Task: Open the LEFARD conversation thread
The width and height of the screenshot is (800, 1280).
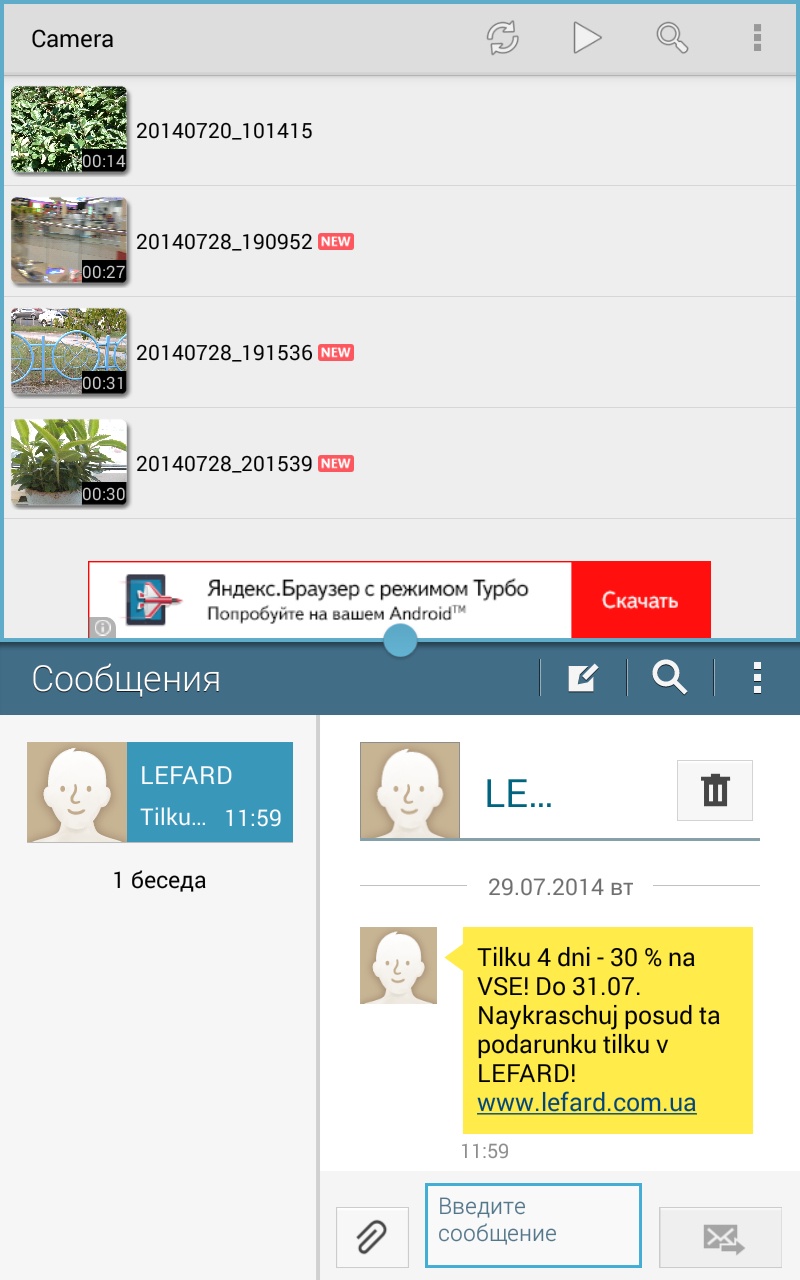Action: (x=160, y=792)
